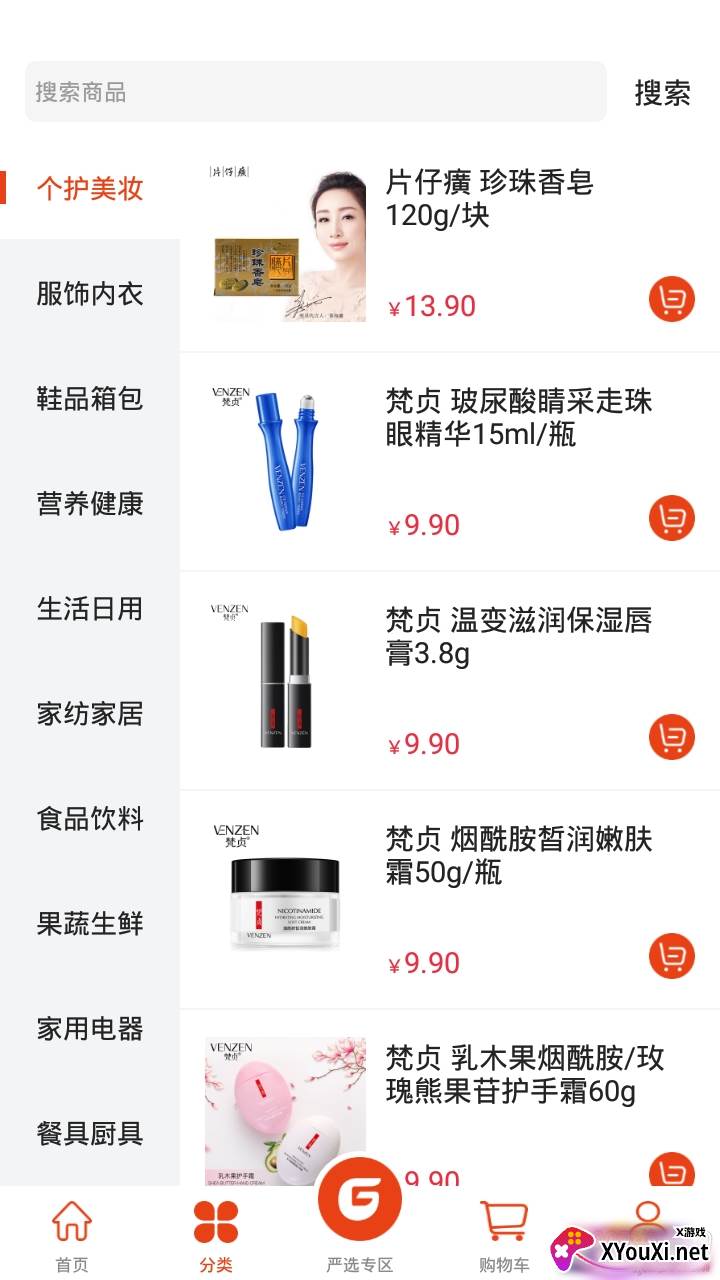Open the 家用电器 category
Image resolution: width=720 pixels, height=1280 pixels.
pyautogui.click(x=90, y=1029)
